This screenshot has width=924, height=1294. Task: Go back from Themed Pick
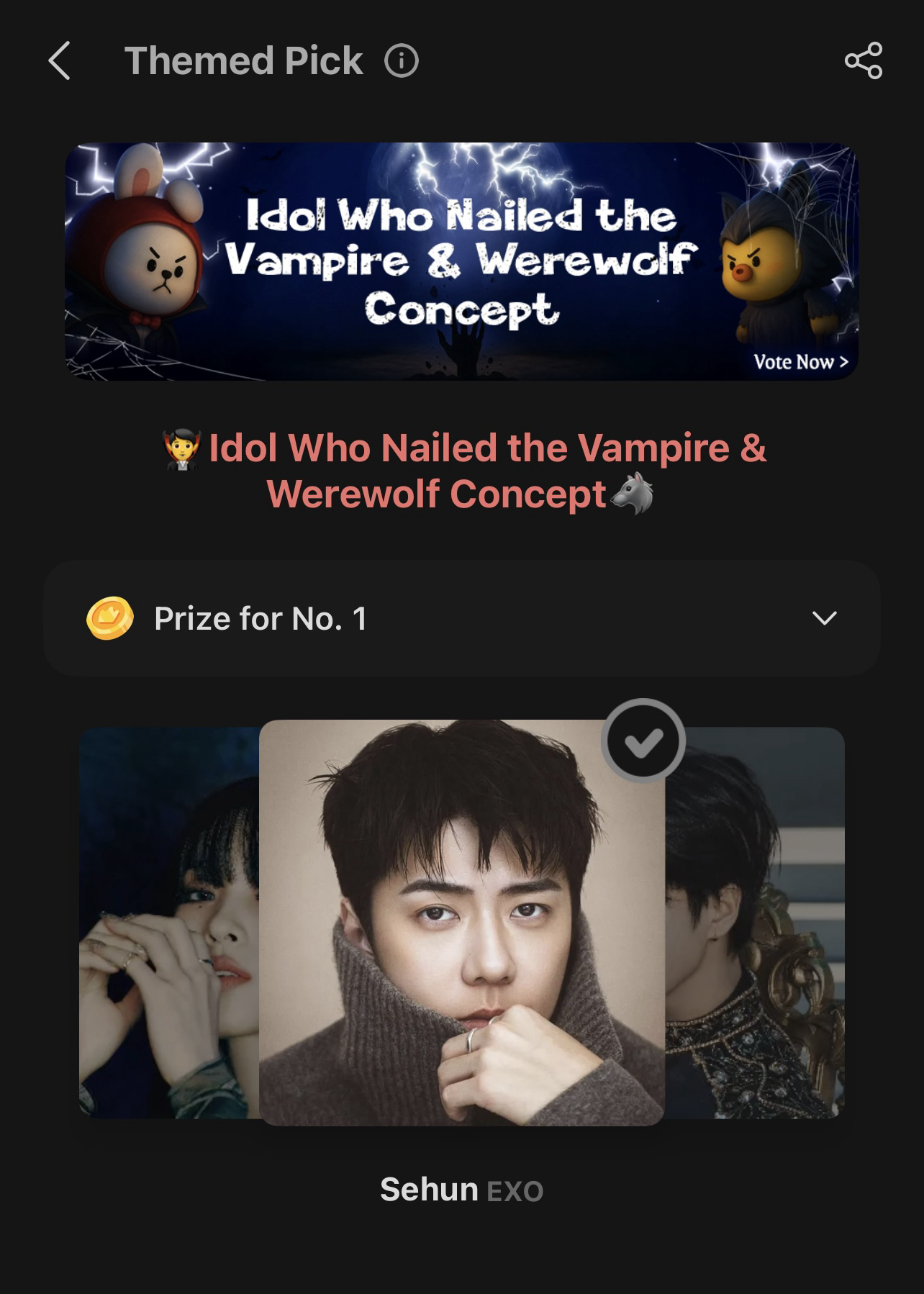coord(60,60)
